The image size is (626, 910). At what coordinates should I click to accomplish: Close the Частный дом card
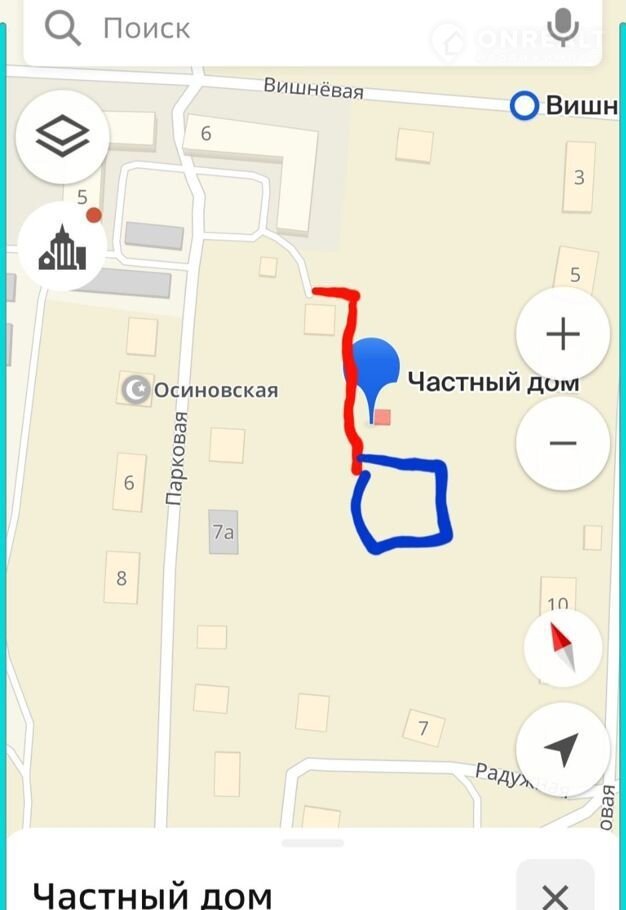click(555, 893)
